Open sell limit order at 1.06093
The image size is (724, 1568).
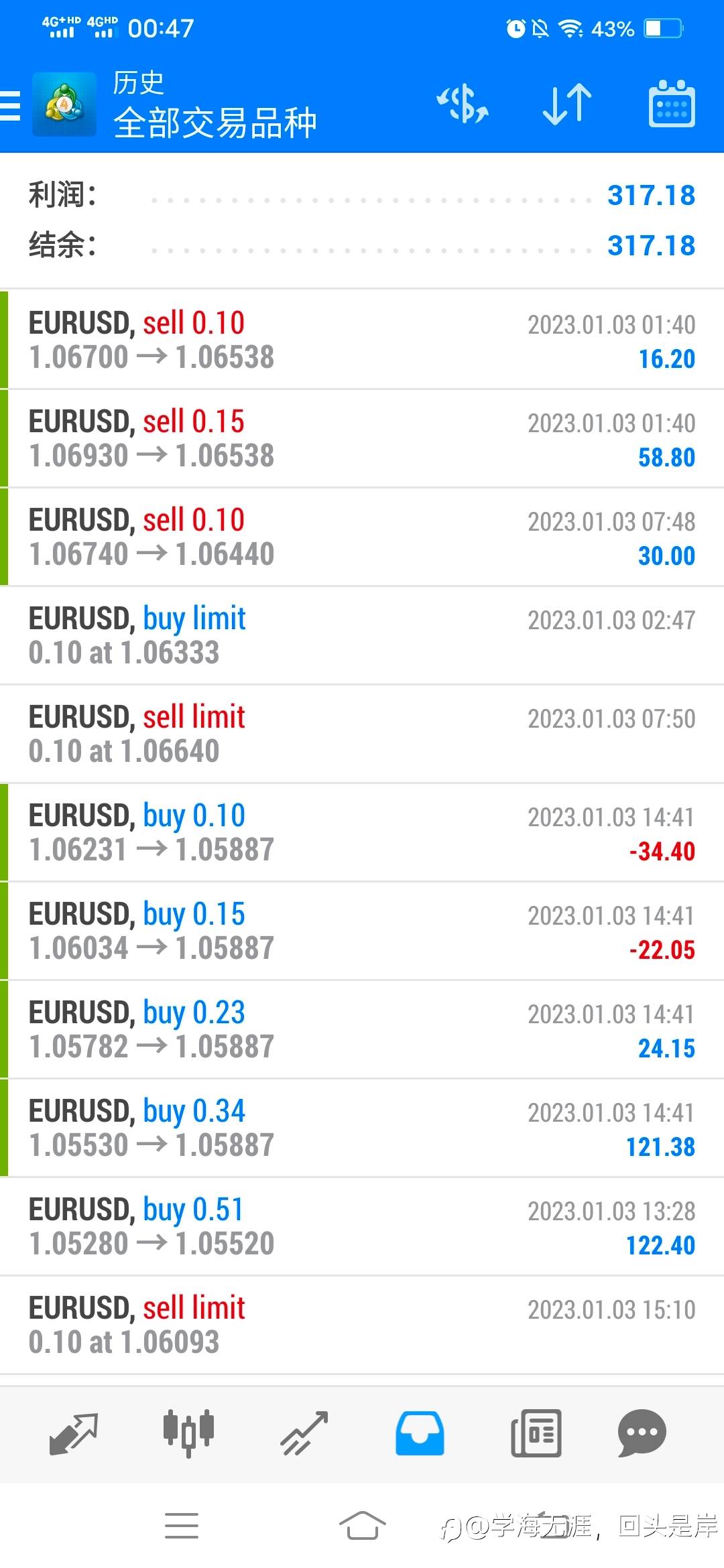coord(362,1325)
